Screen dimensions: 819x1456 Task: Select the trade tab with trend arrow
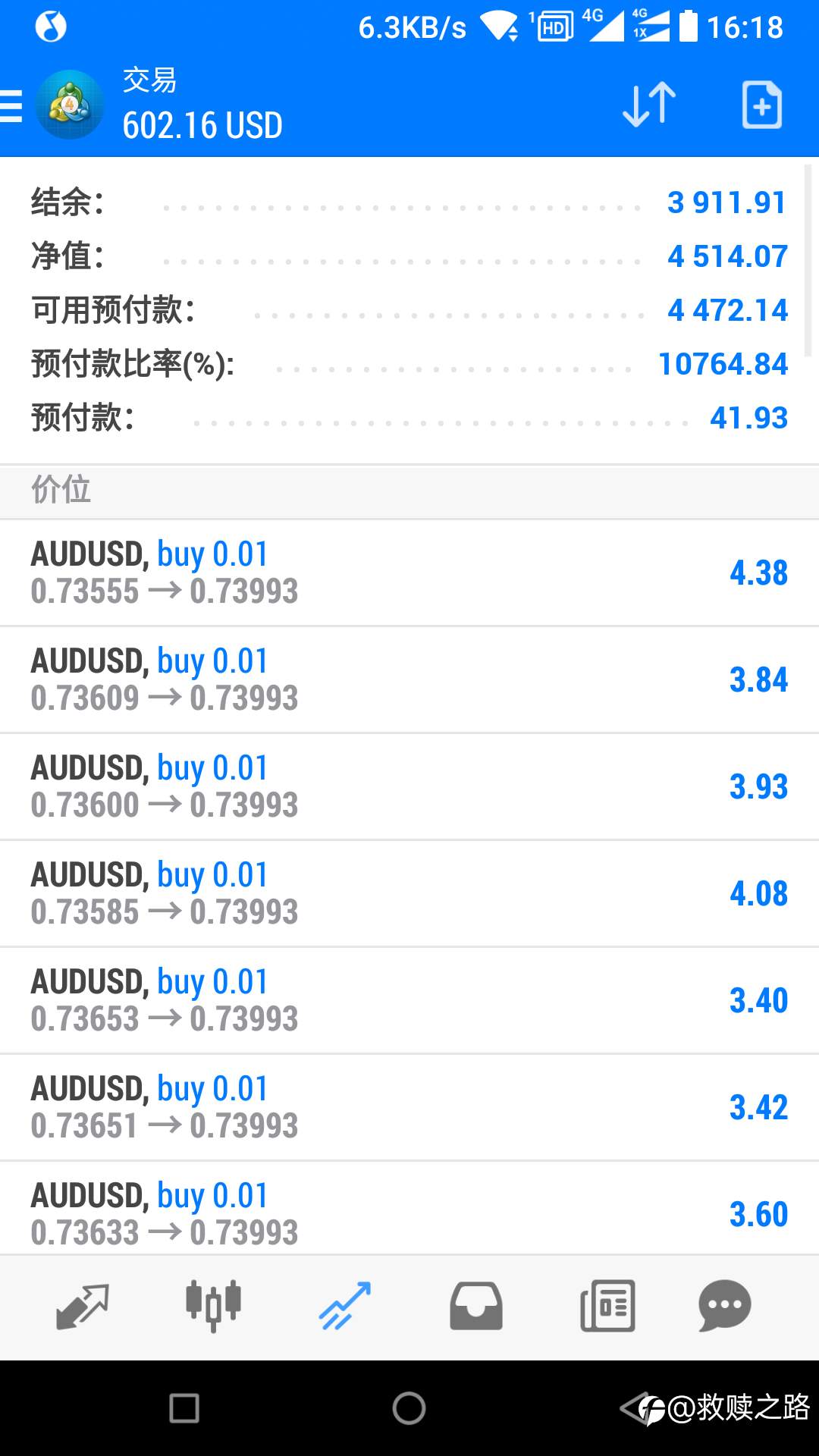pos(345,1306)
